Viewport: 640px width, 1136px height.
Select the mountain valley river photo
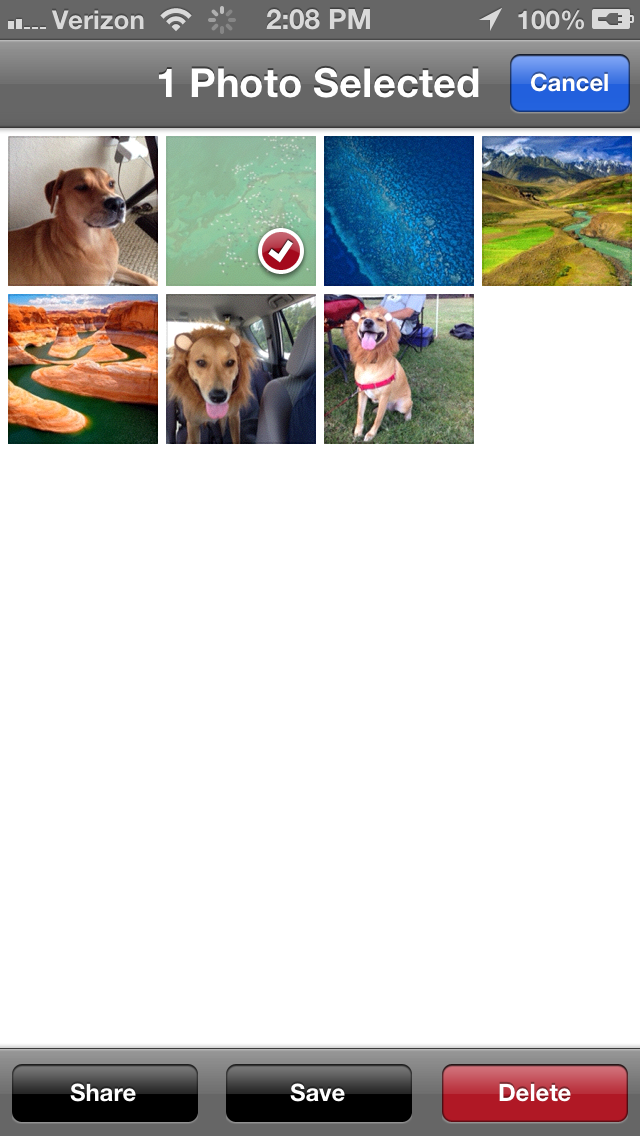click(557, 211)
